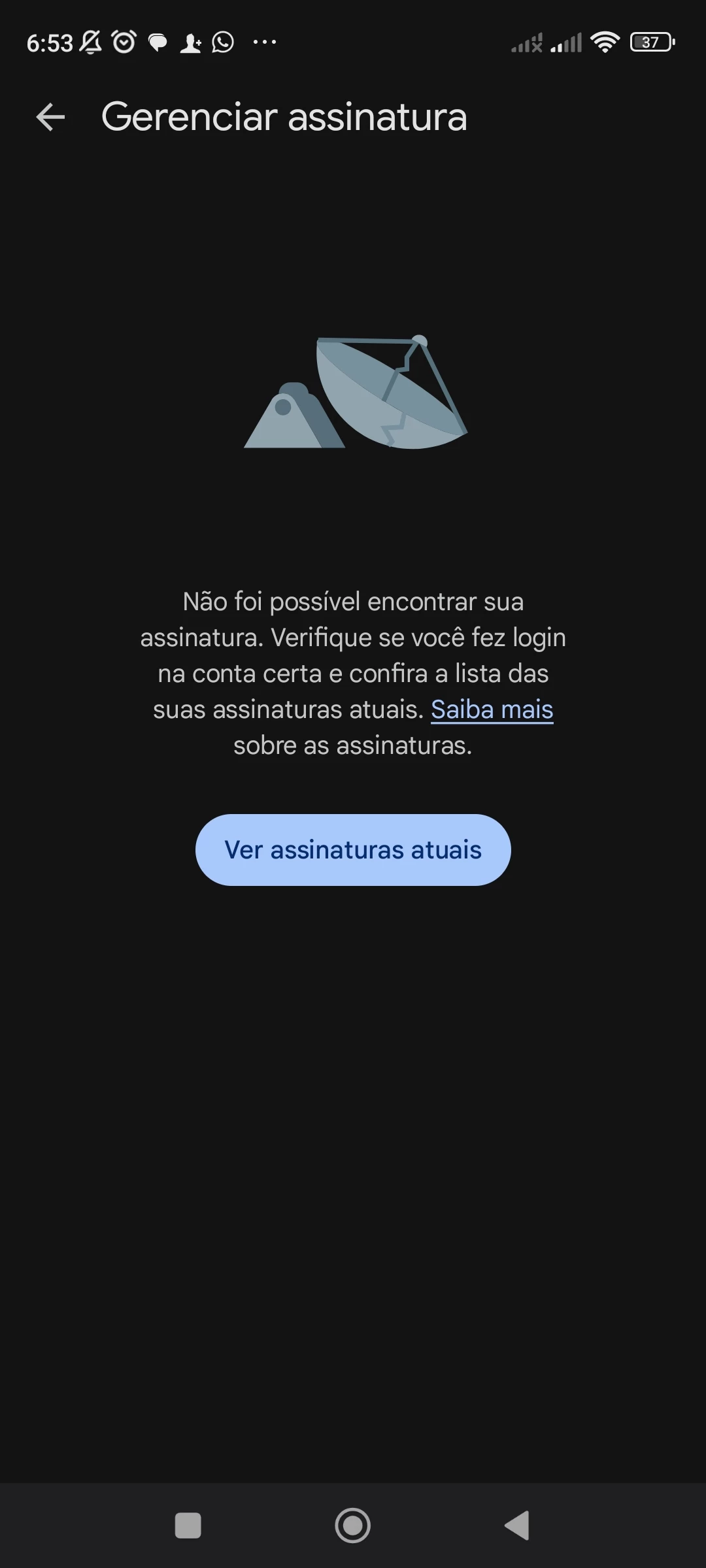Image resolution: width=706 pixels, height=1568 pixels.
Task: Tap Ver assinaturas atuais button
Action: coord(353,850)
